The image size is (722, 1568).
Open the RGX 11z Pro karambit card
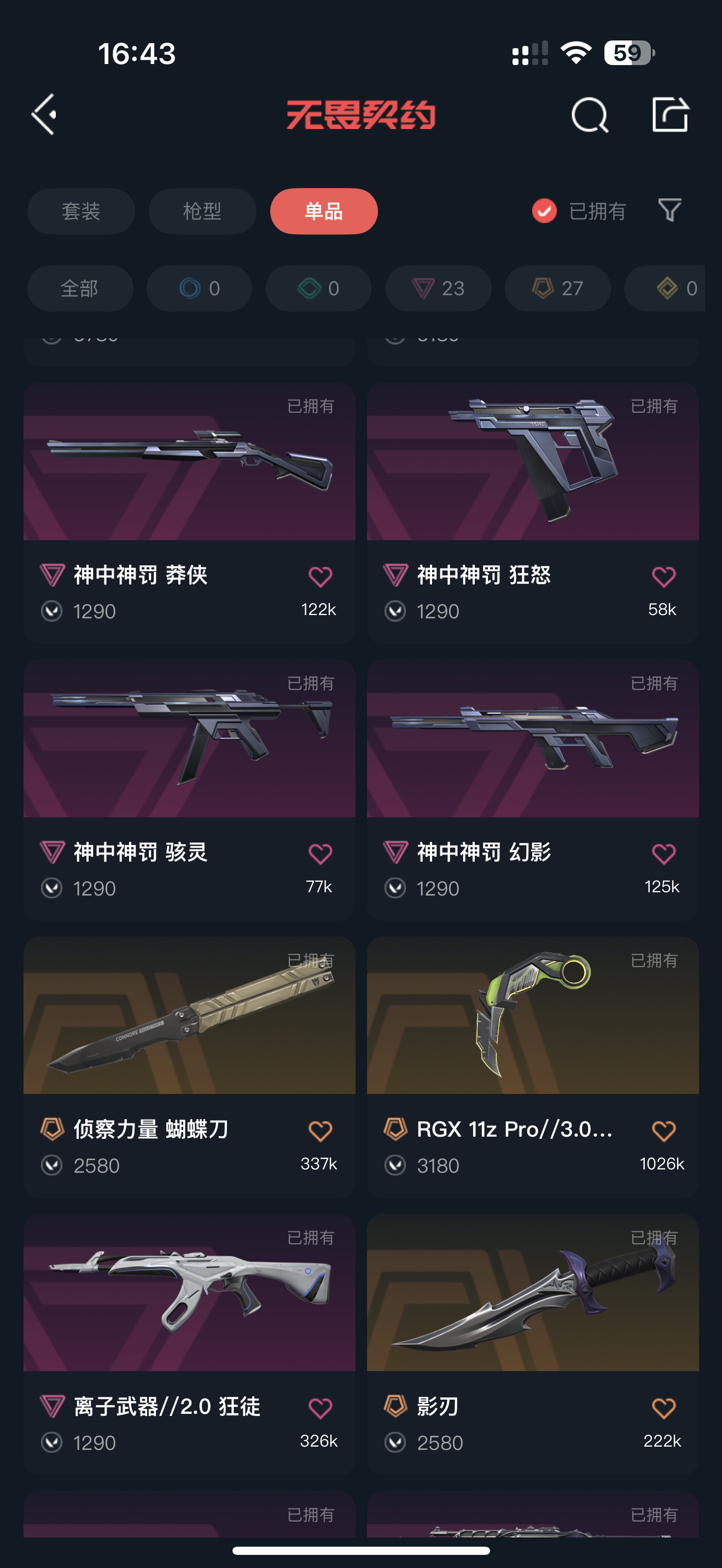click(533, 1016)
